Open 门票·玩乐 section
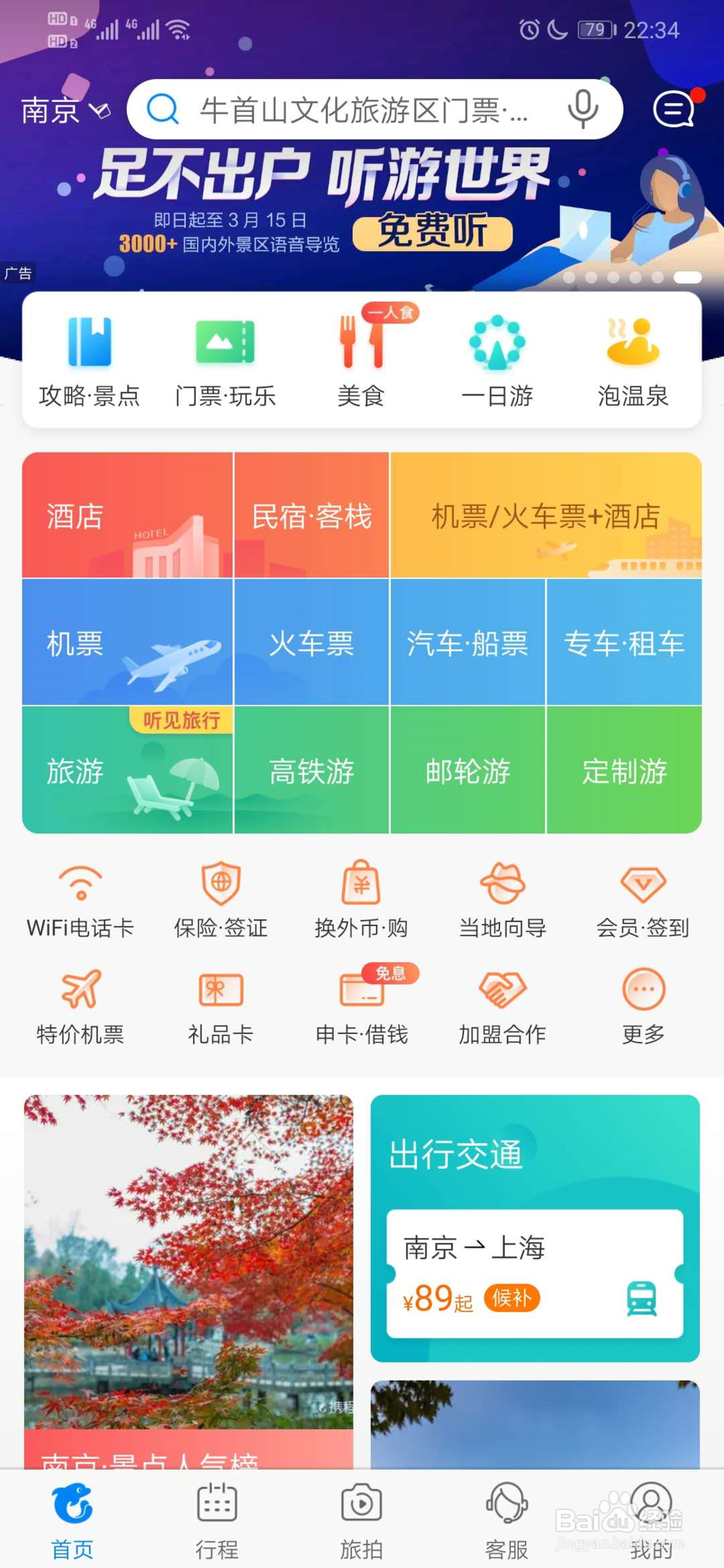 coord(225,360)
